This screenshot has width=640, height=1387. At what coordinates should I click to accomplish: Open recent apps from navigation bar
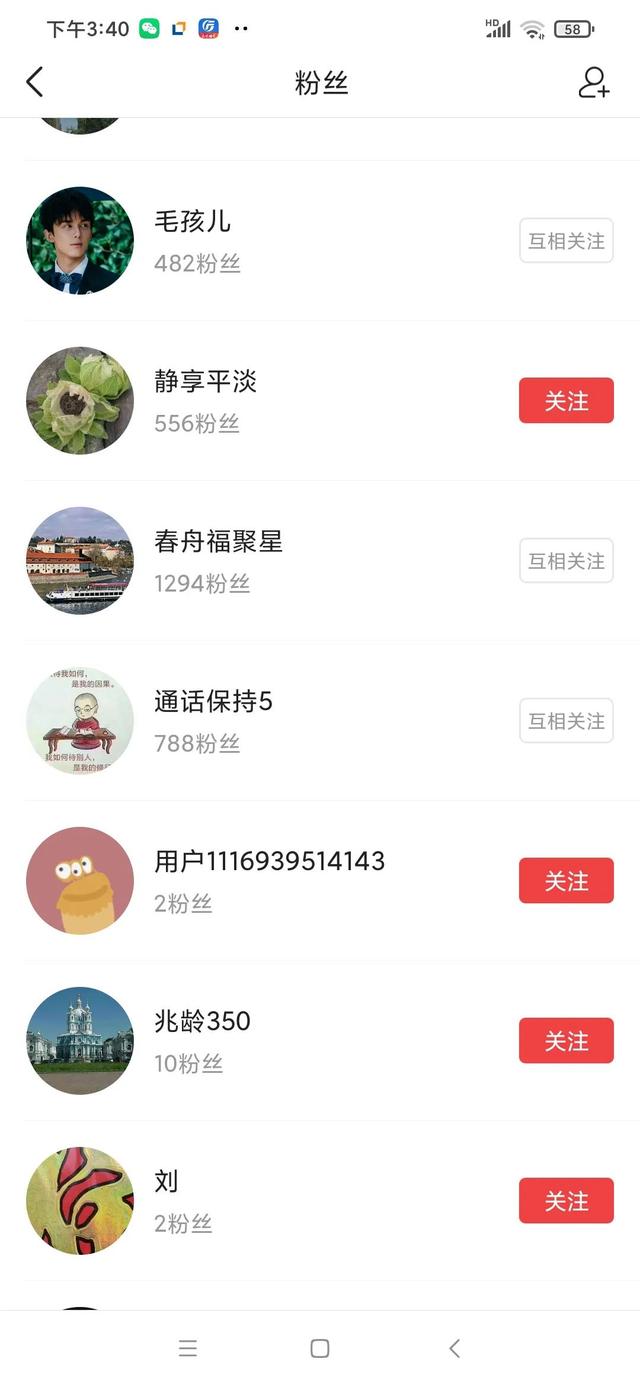(x=188, y=1349)
